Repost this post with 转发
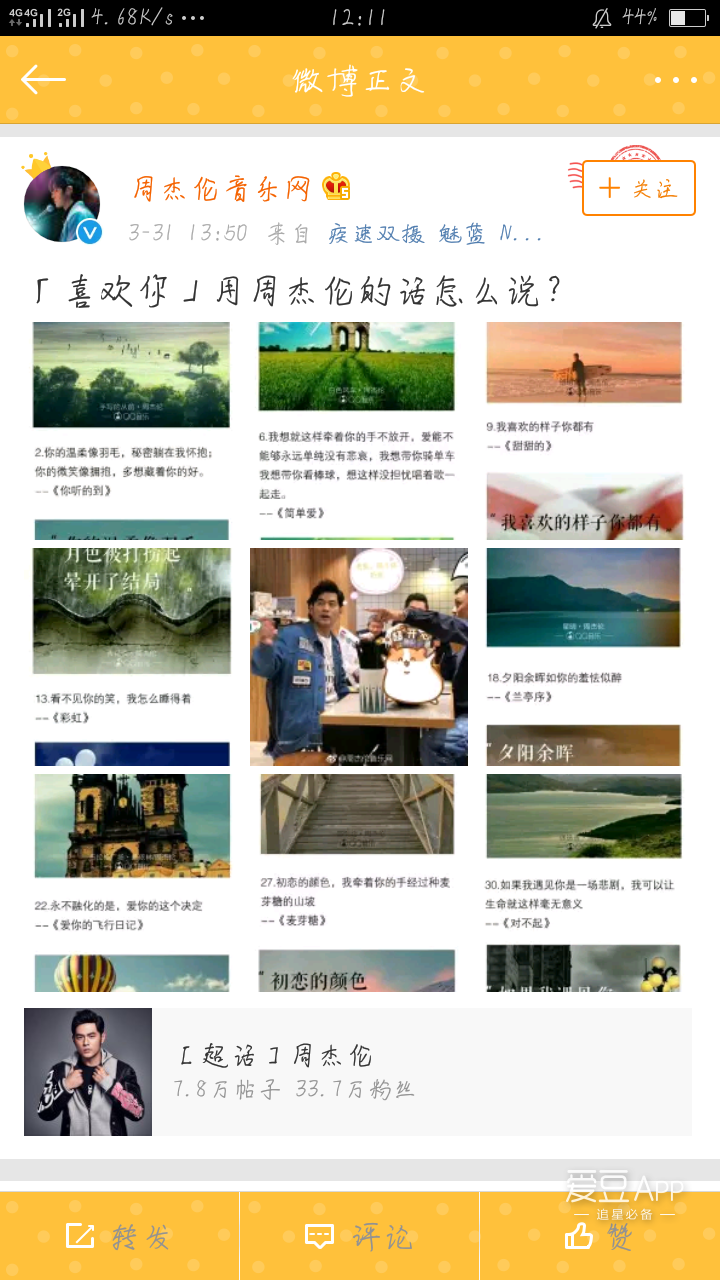 (120, 1236)
